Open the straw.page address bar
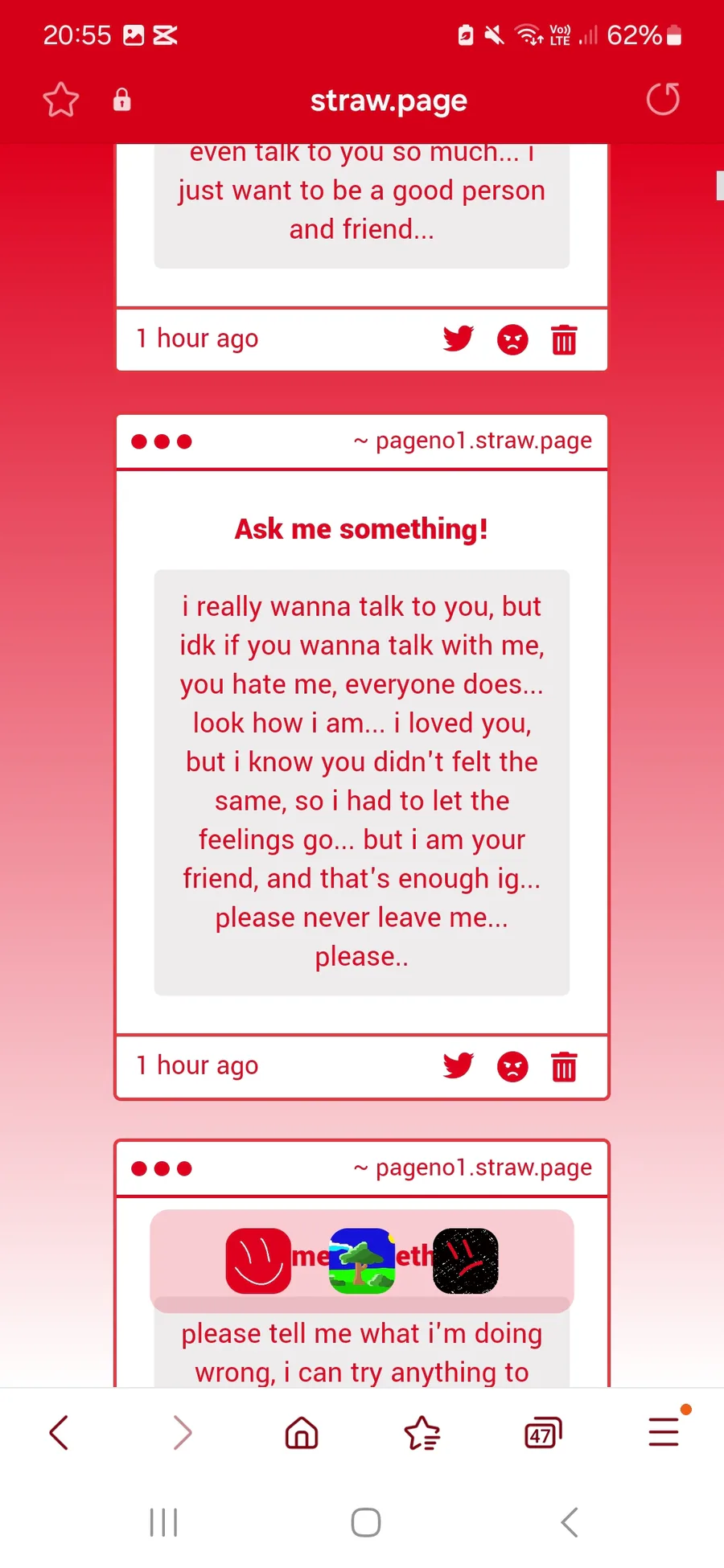Viewport: 724px width, 1568px height. click(389, 101)
